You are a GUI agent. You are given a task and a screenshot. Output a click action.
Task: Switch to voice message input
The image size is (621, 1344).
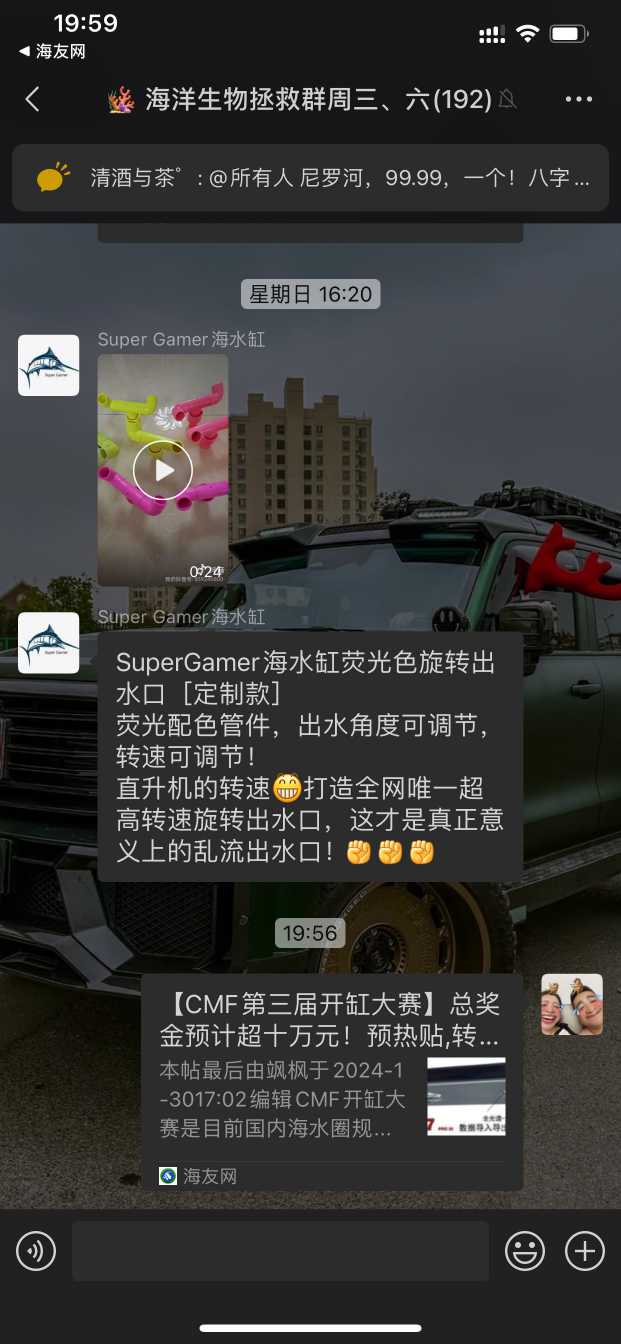tap(36, 1251)
